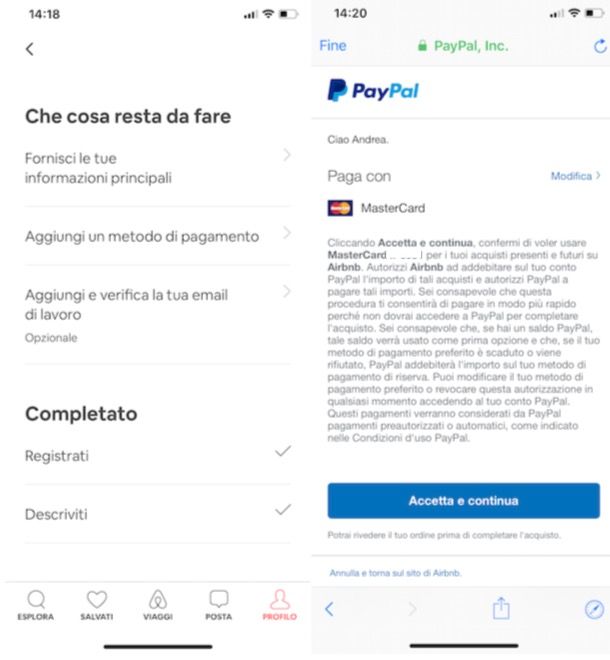Viewport: 610px width, 660px height.
Task: Switch to the Esplora tab
Action: (36, 605)
